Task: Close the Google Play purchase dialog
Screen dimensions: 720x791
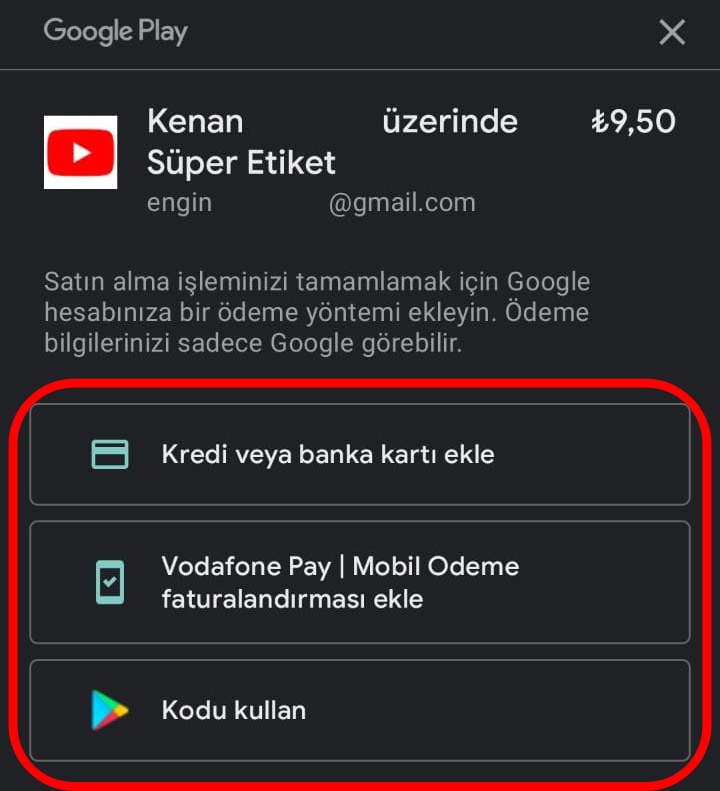Action: 672,33
